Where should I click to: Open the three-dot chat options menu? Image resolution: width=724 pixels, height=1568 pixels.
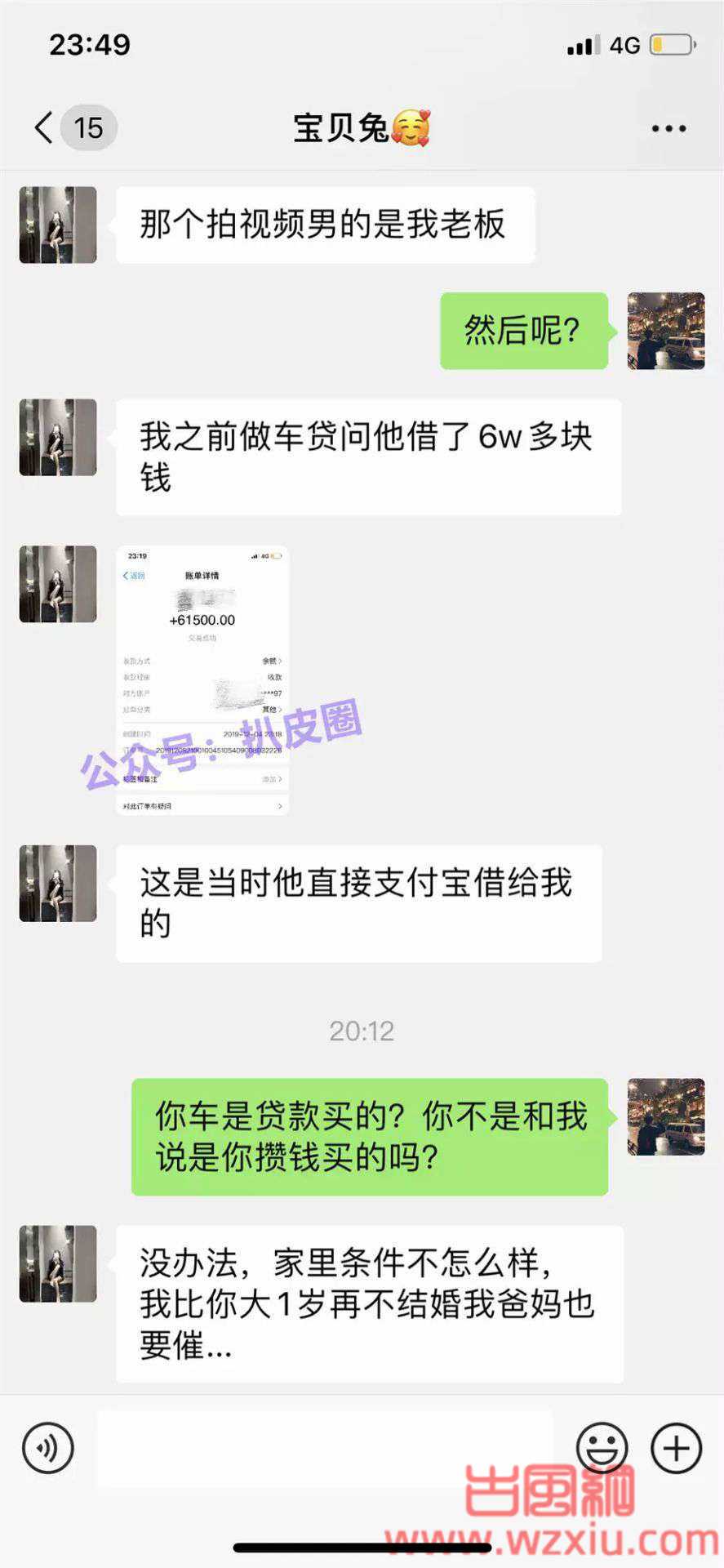pos(668,129)
